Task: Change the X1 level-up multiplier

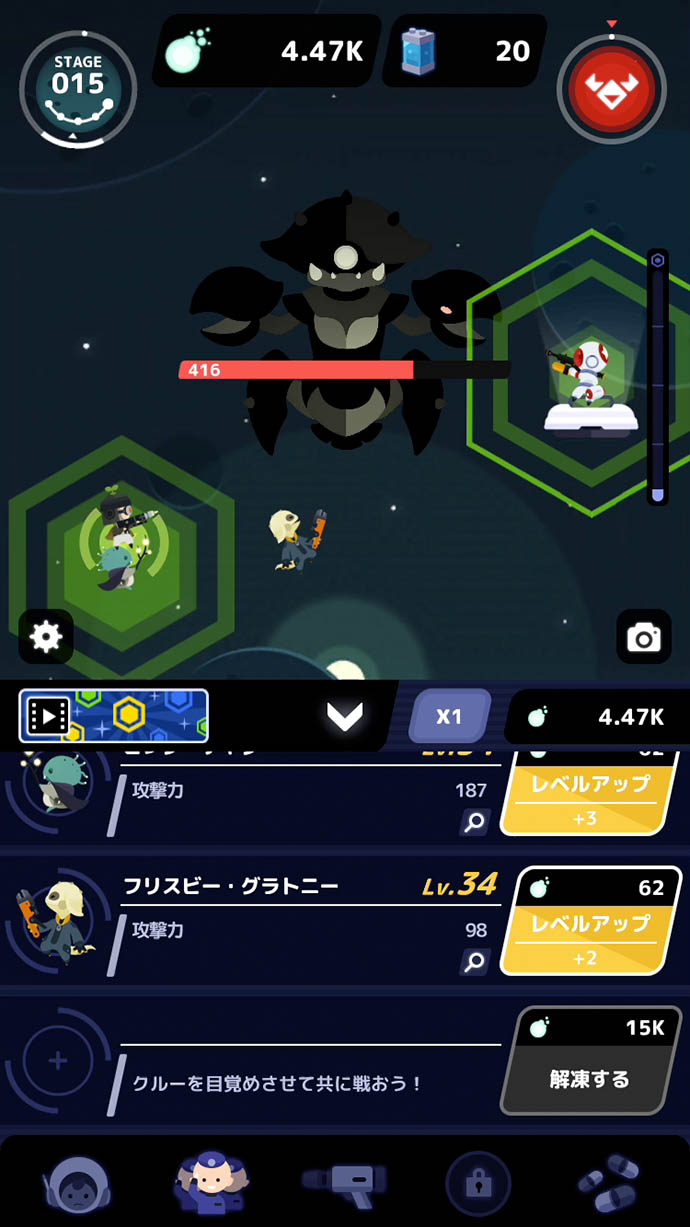Action: pyautogui.click(x=449, y=716)
